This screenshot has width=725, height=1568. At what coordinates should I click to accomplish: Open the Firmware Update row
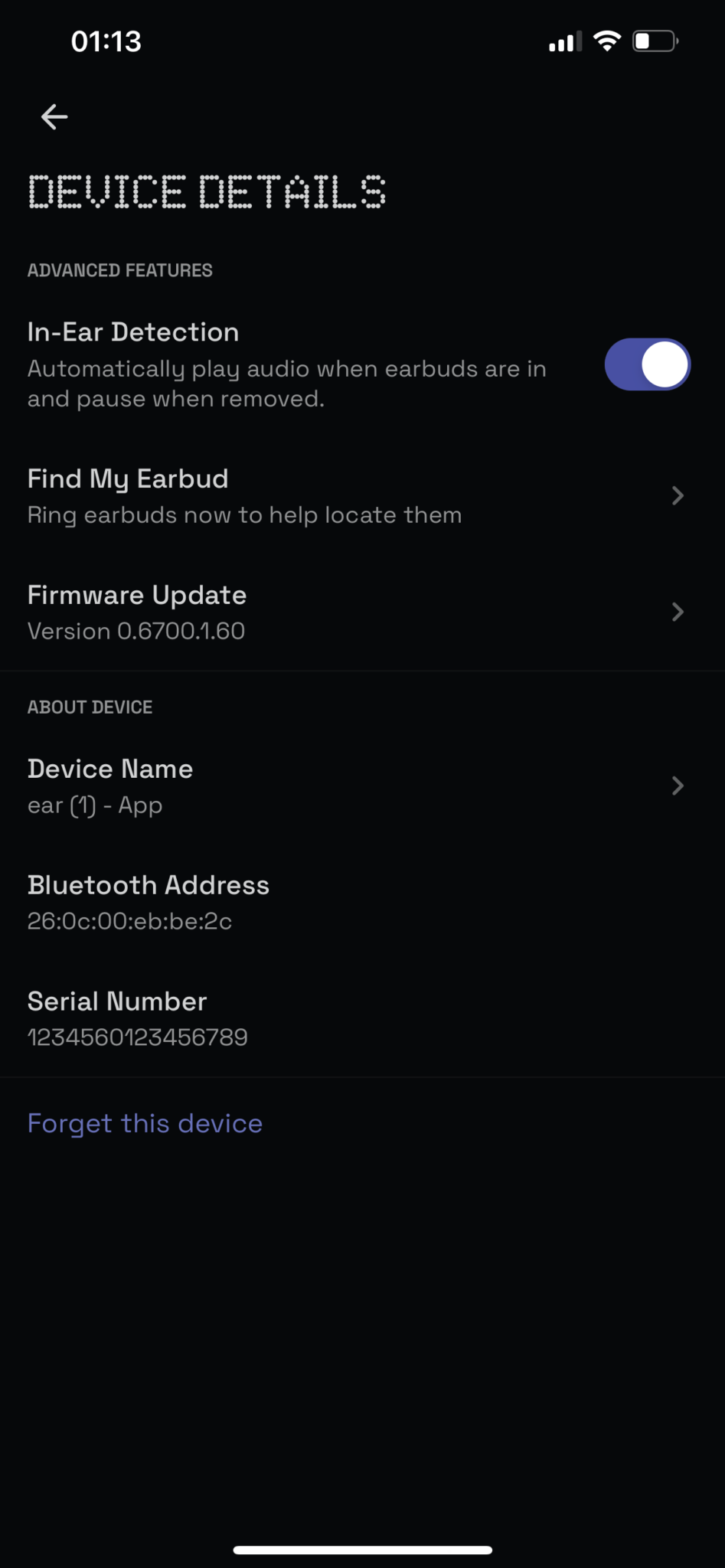tap(362, 612)
